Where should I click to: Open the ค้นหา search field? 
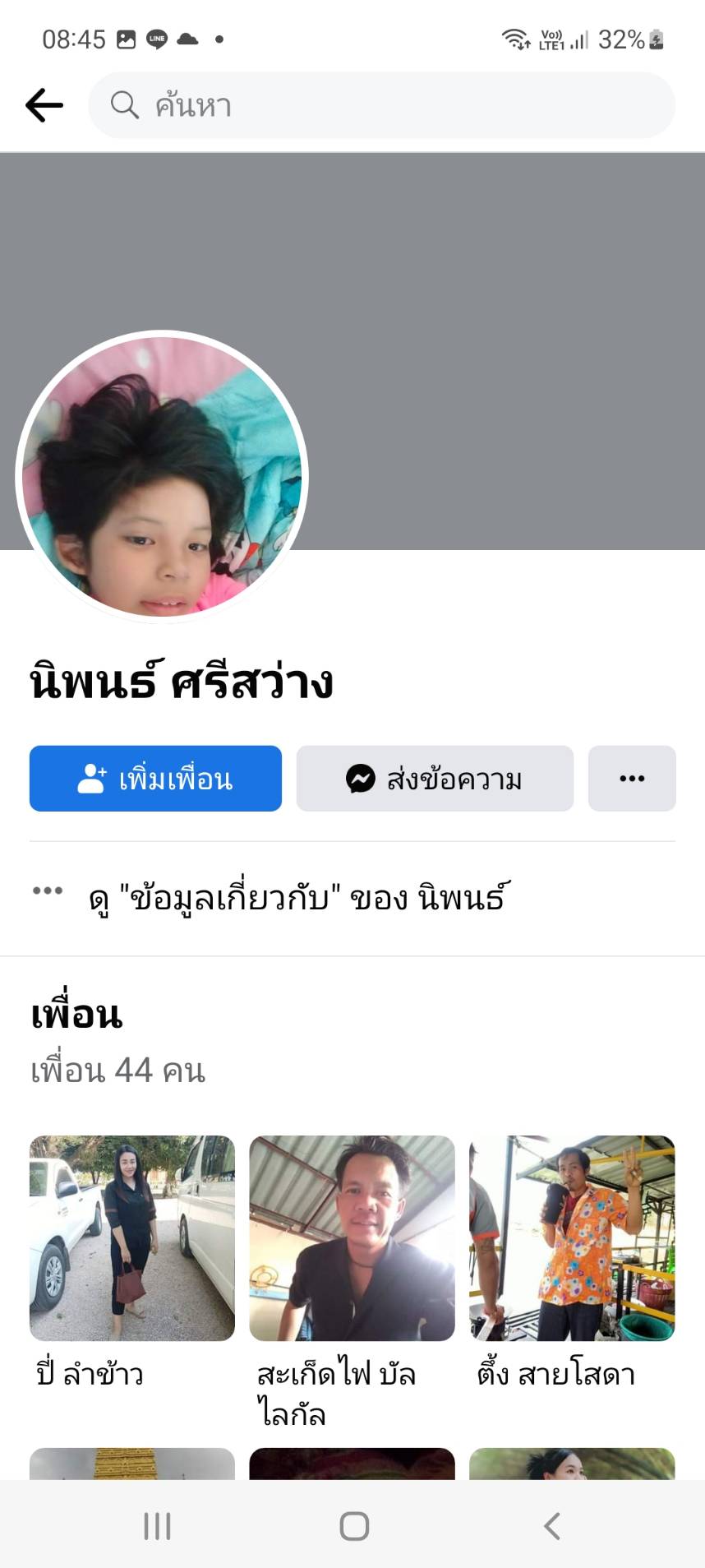(382, 105)
